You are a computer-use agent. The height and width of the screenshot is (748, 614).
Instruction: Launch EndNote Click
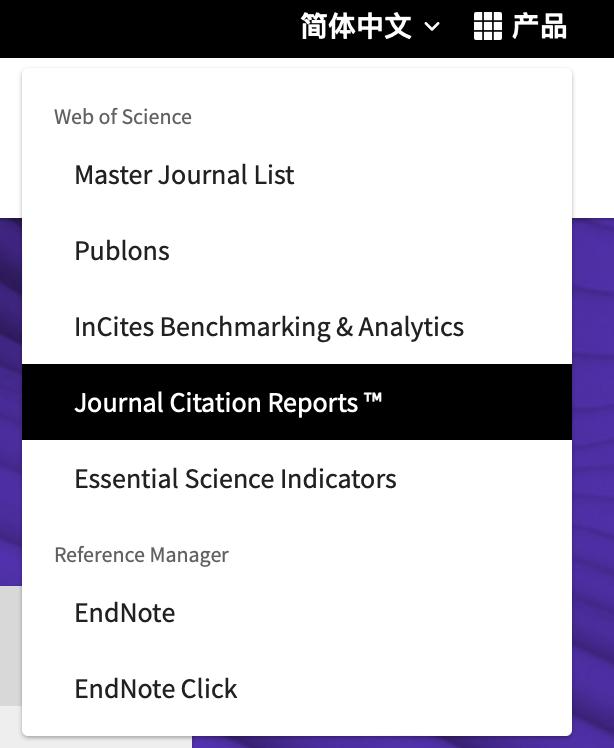pos(156,689)
